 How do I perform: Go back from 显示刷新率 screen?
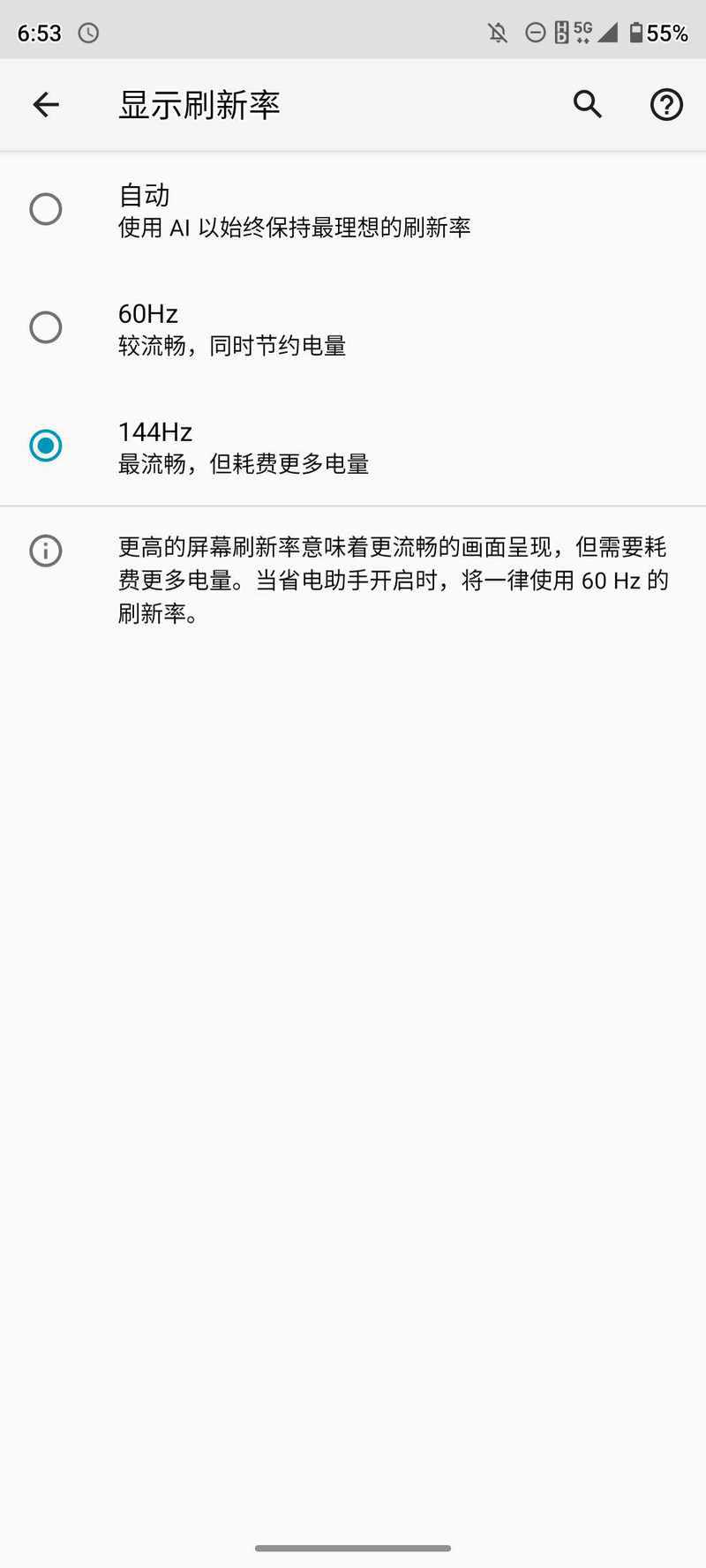[x=46, y=105]
